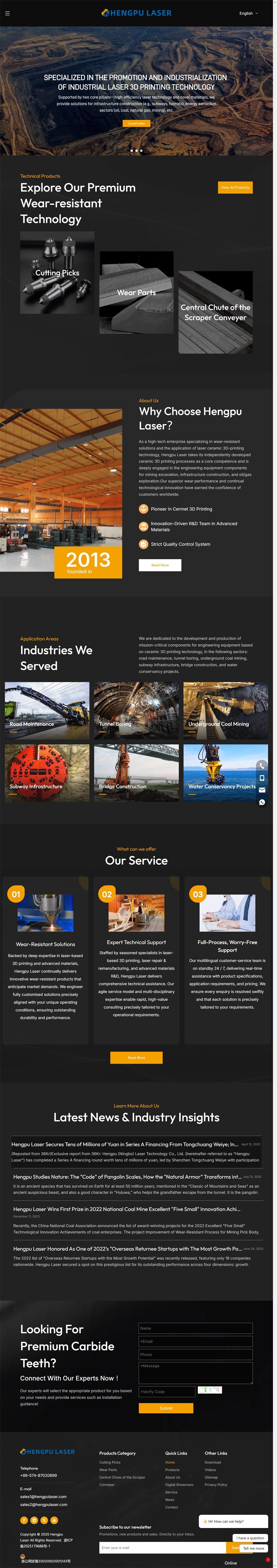
Task: Tap the newsletter e-mail field
Action: (x=161, y=1547)
